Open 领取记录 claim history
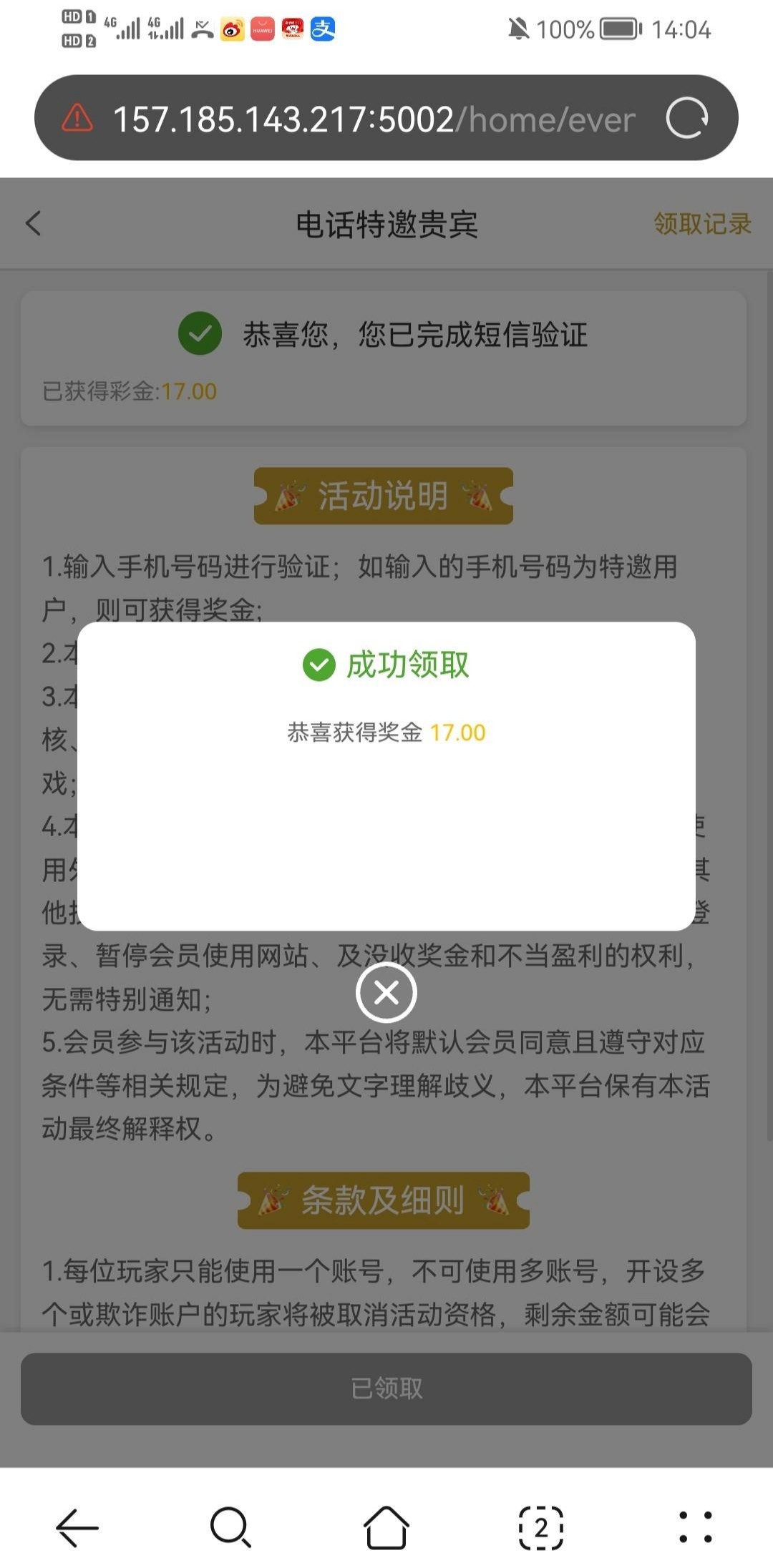Screen dimensions: 773x1568 pyautogui.click(x=701, y=224)
